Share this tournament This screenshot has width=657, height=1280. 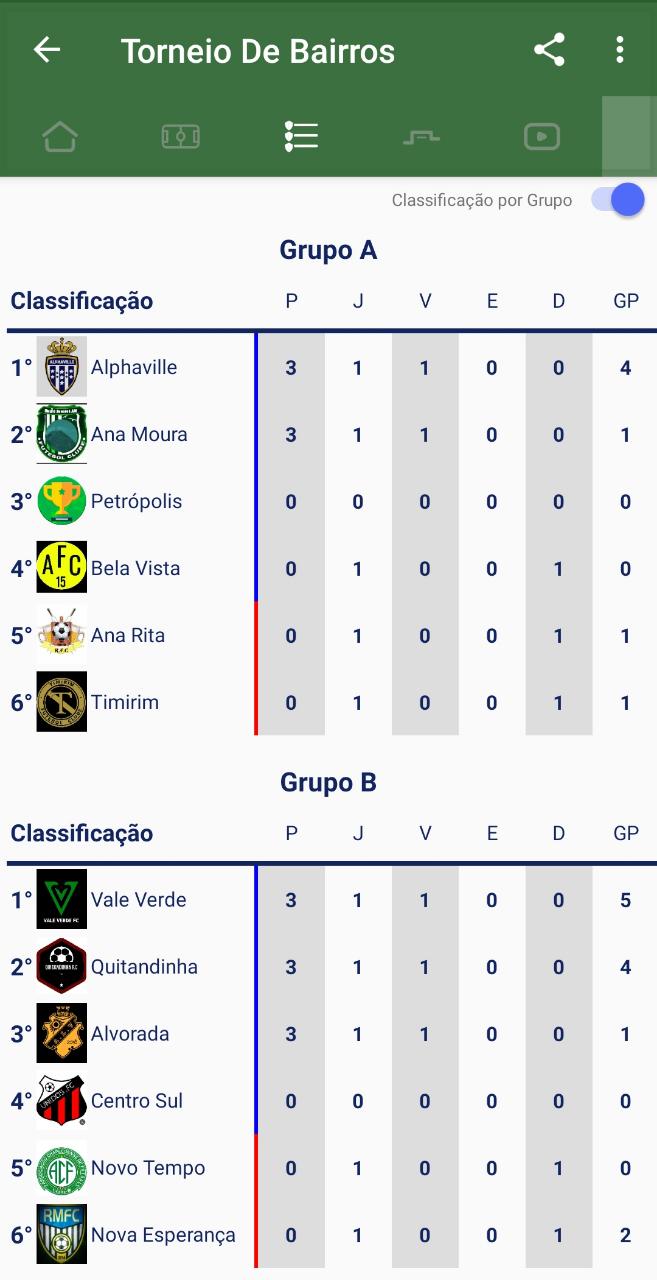click(x=549, y=50)
